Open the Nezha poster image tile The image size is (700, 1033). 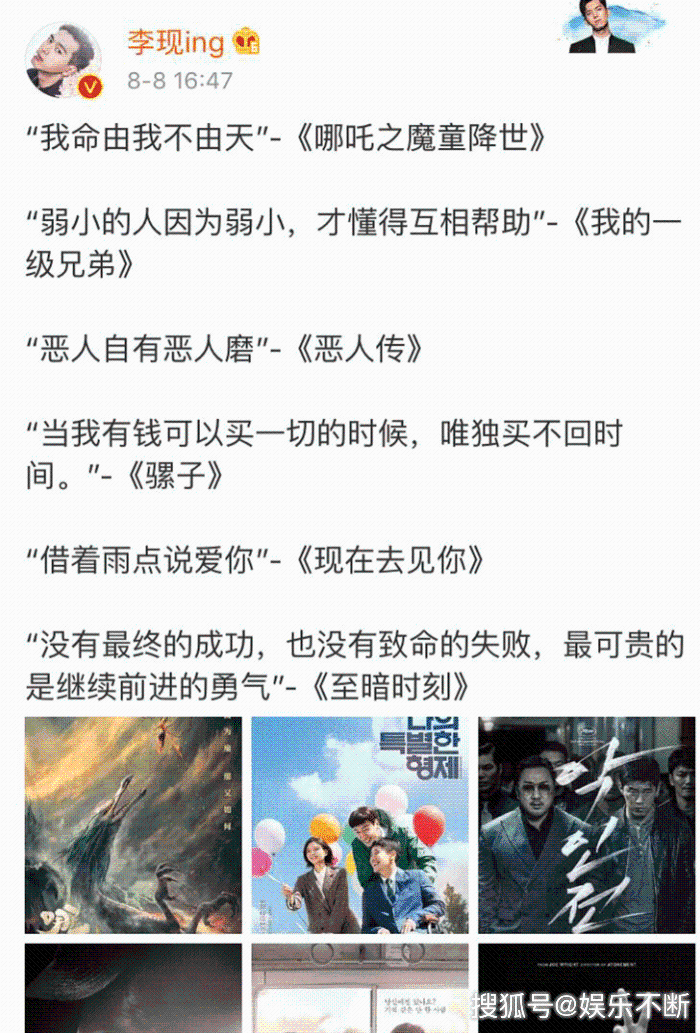point(133,825)
